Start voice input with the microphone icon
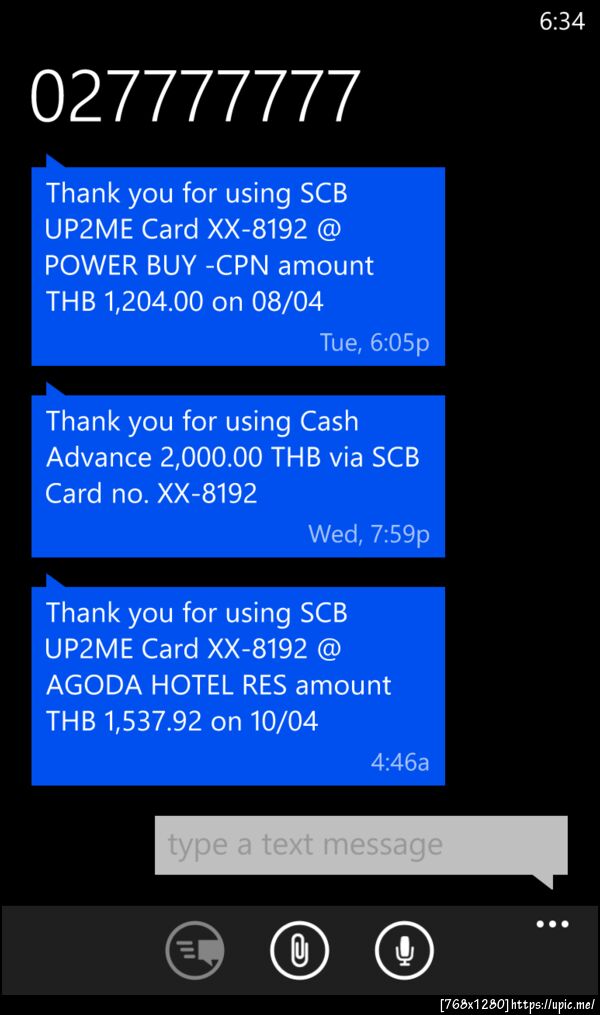Viewport: 600px width, 1015px height. click(x=404, y=950)
